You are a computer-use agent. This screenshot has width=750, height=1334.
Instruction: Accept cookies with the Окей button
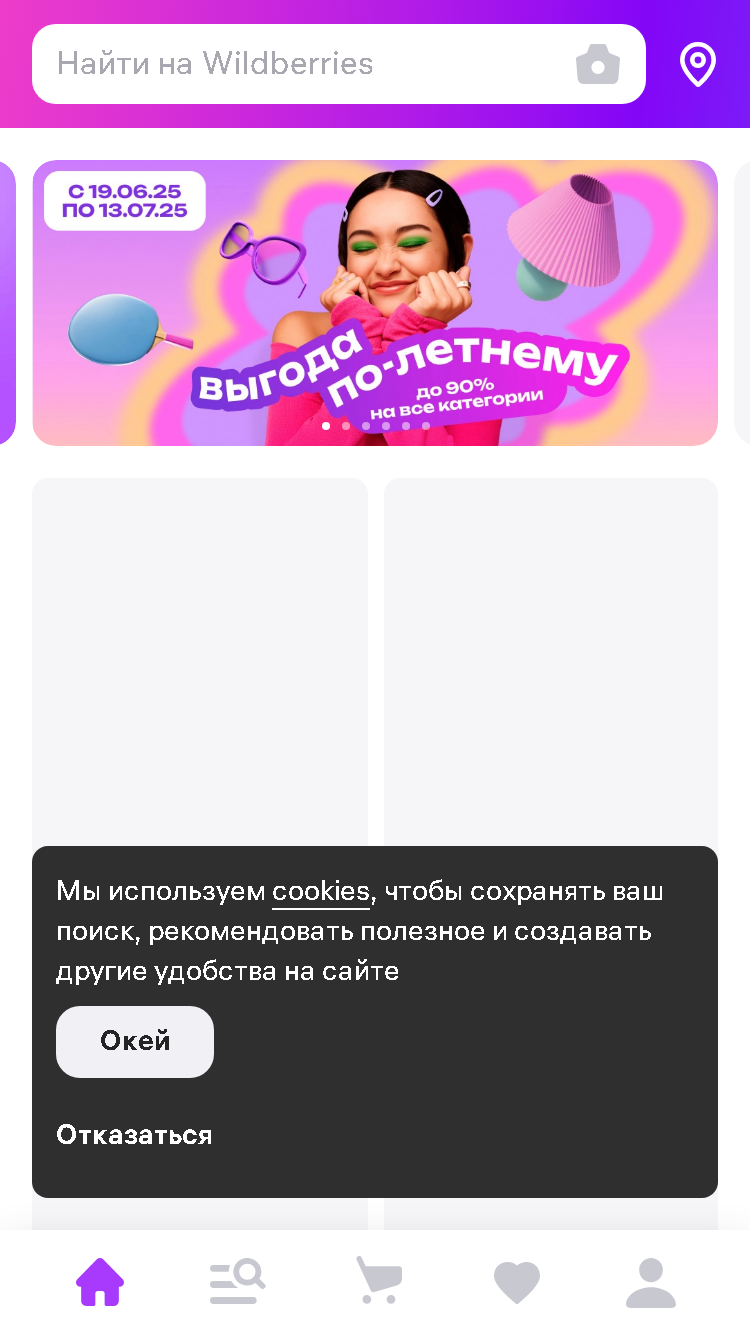click(135, 1041)
